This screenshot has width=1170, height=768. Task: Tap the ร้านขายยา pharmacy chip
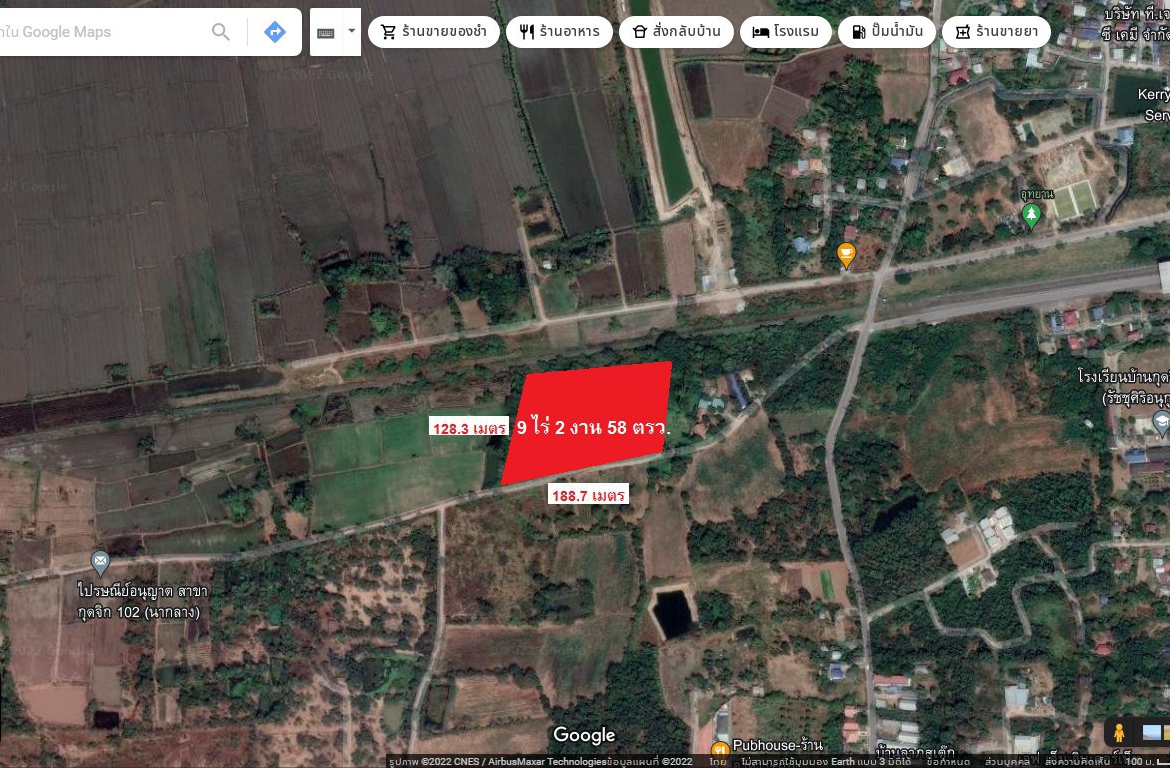[x=996, y=32]
